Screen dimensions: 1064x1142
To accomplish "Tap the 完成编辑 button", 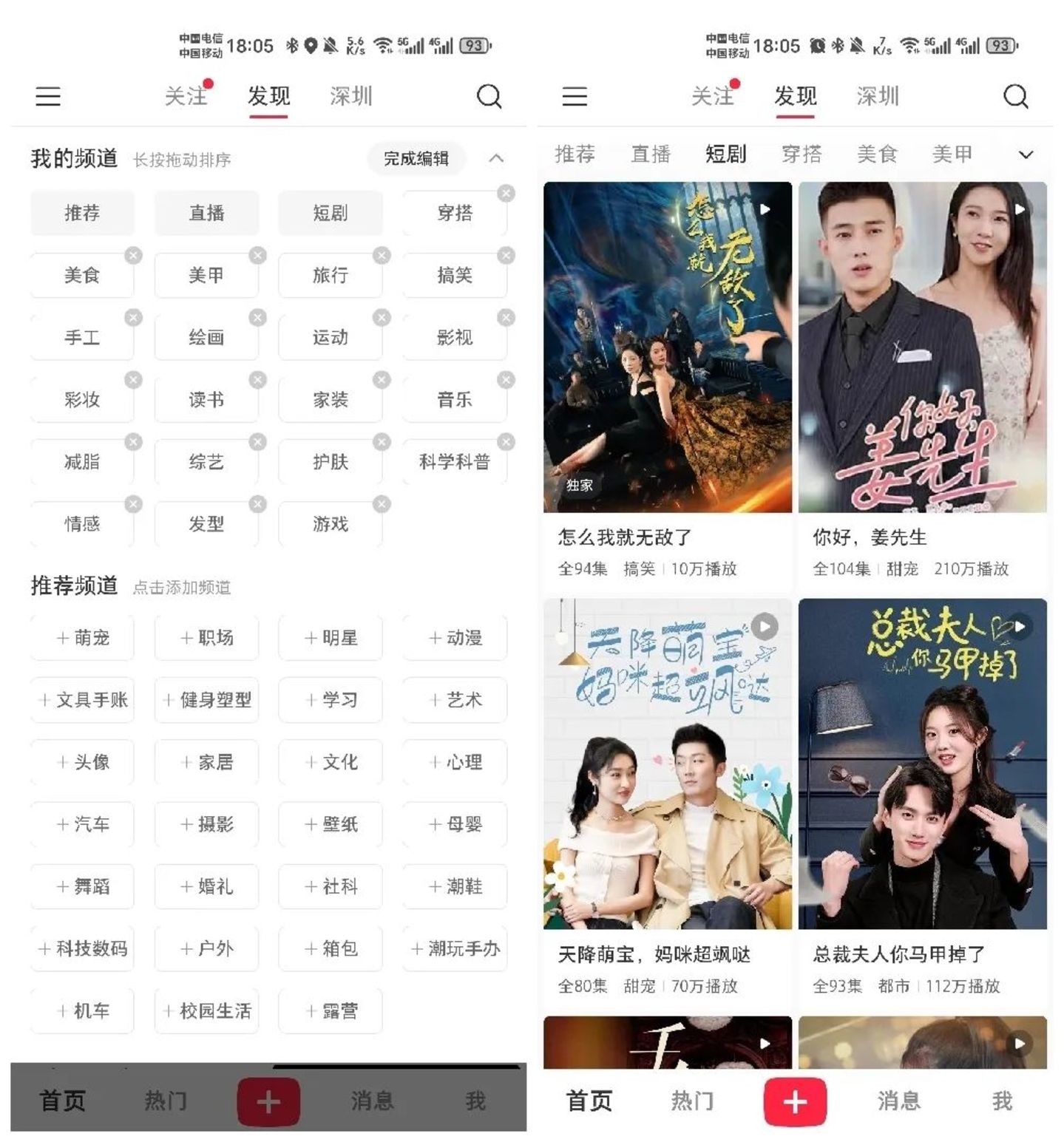I will pos(416,158).
